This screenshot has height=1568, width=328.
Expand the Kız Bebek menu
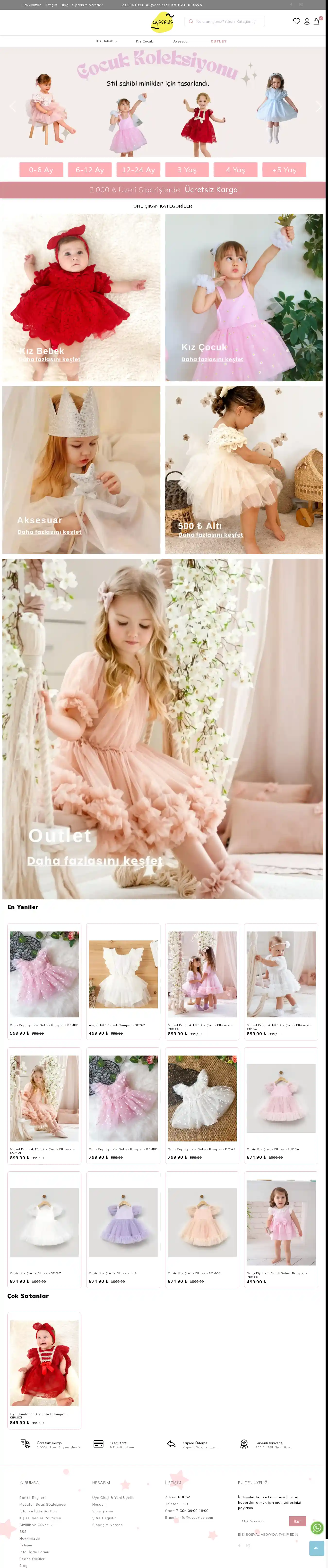click(106, 42)
